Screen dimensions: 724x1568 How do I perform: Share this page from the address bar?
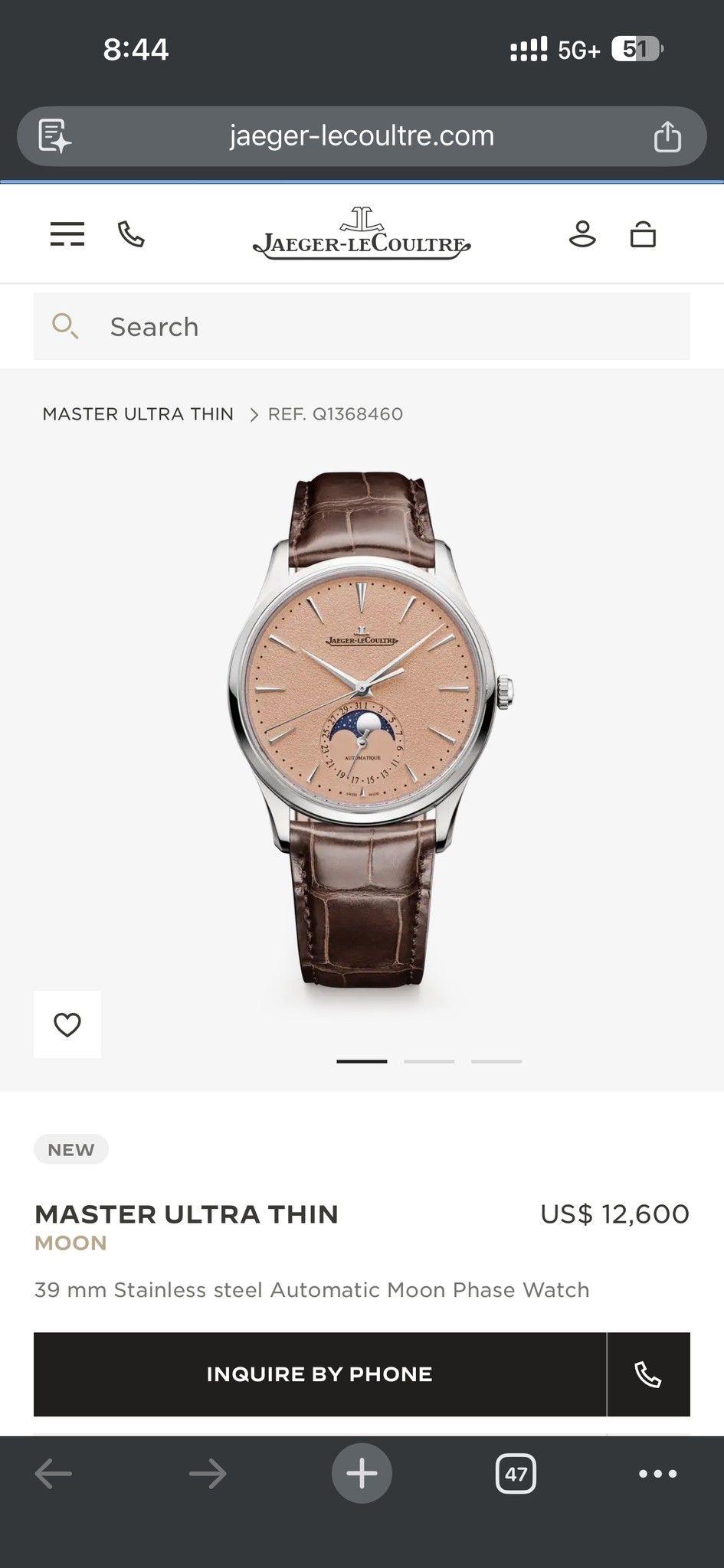[667, 136]
